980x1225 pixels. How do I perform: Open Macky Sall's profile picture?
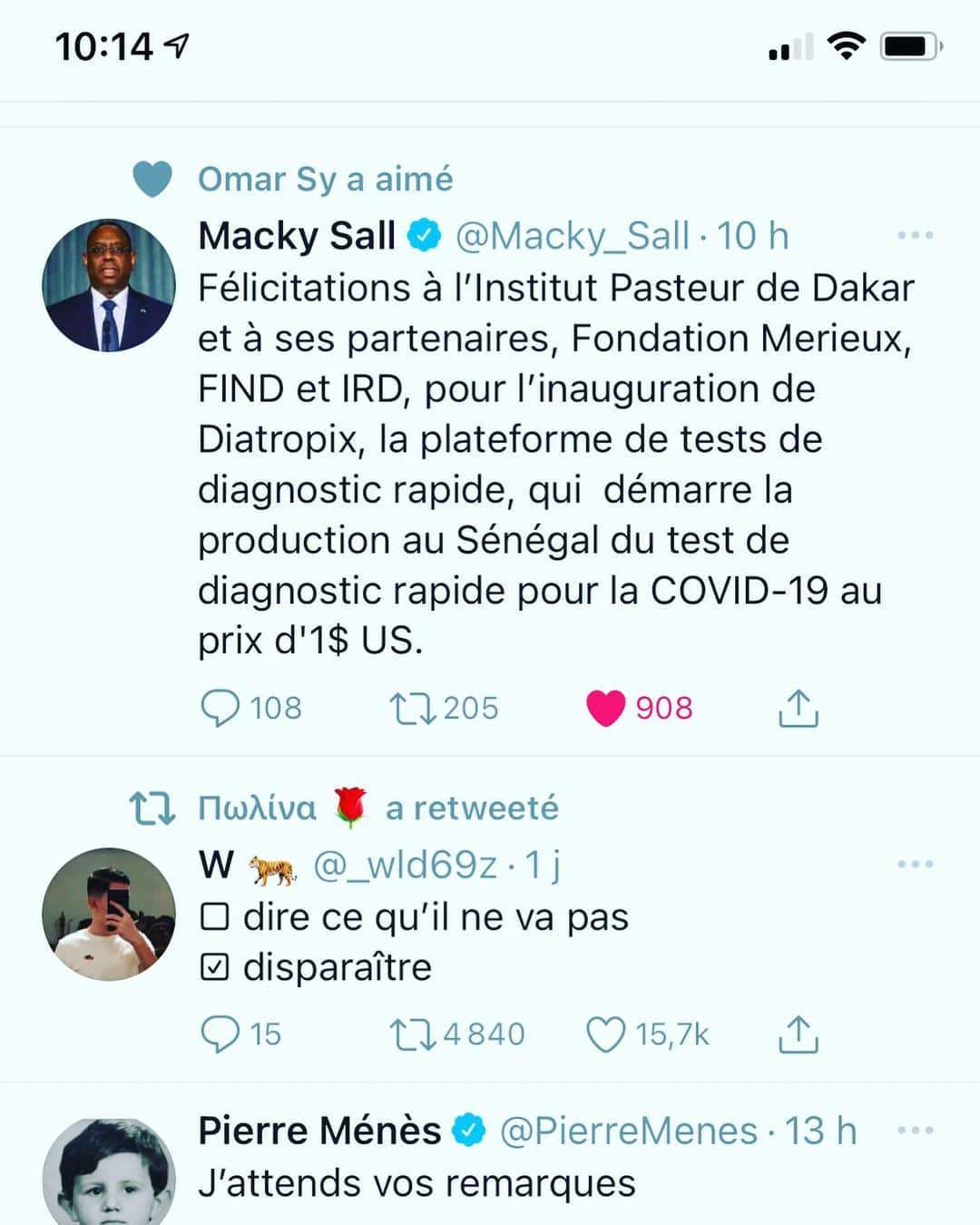point(109,285)
